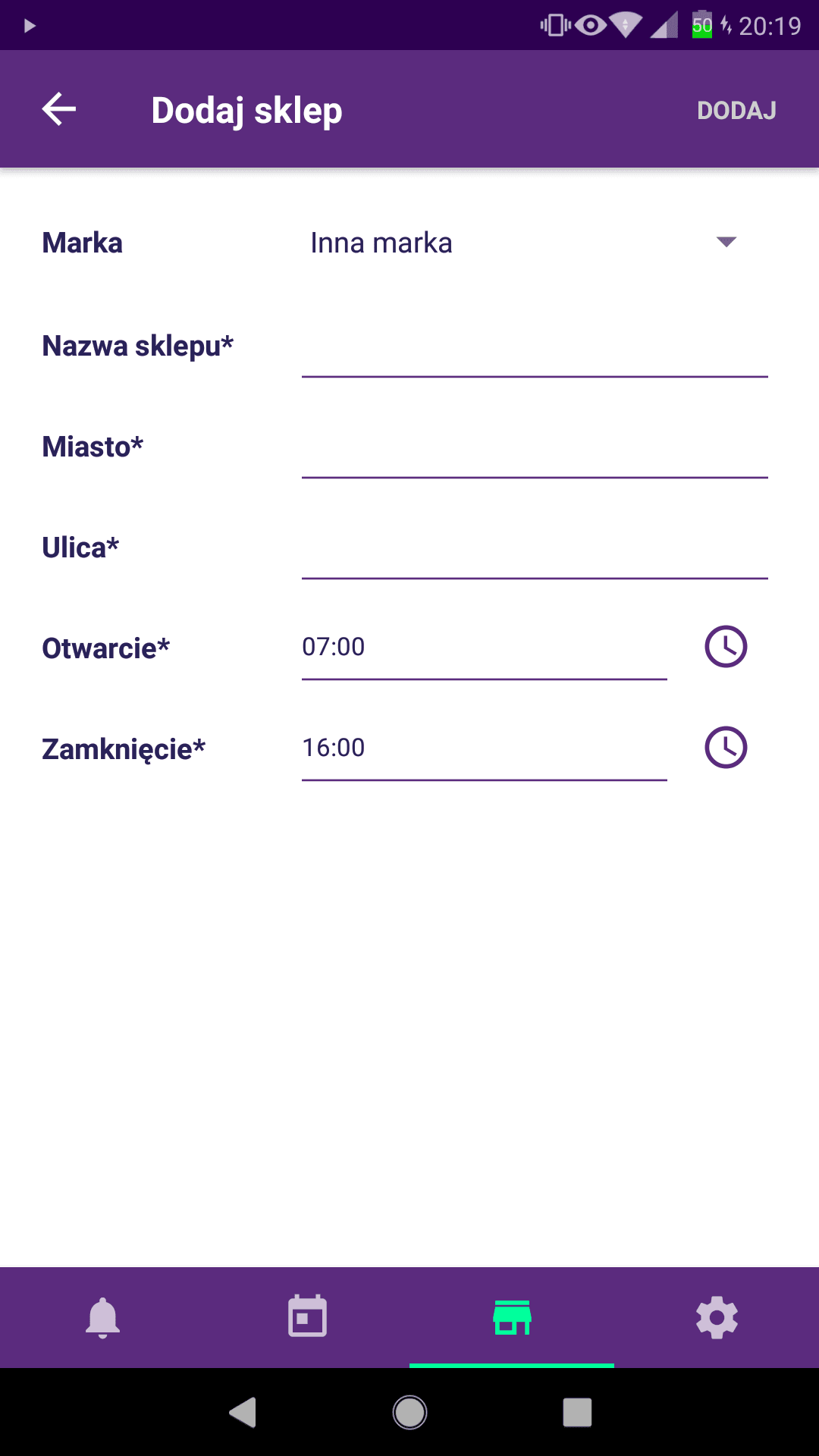819x1456 pixels.
Task: Open the settings gear tab
Action: (x=717, y=1317)
